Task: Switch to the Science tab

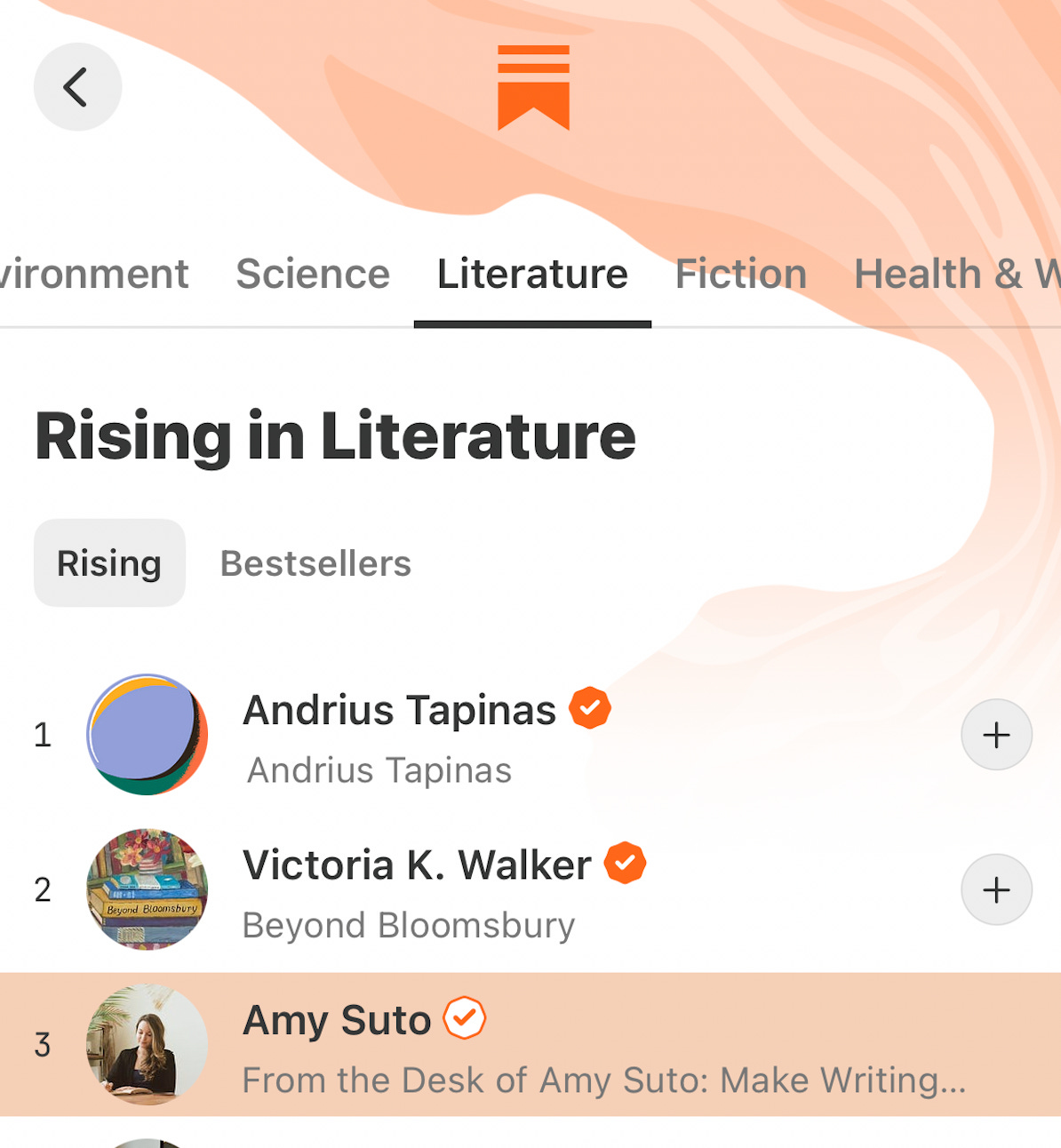Action: pos(313,275)
